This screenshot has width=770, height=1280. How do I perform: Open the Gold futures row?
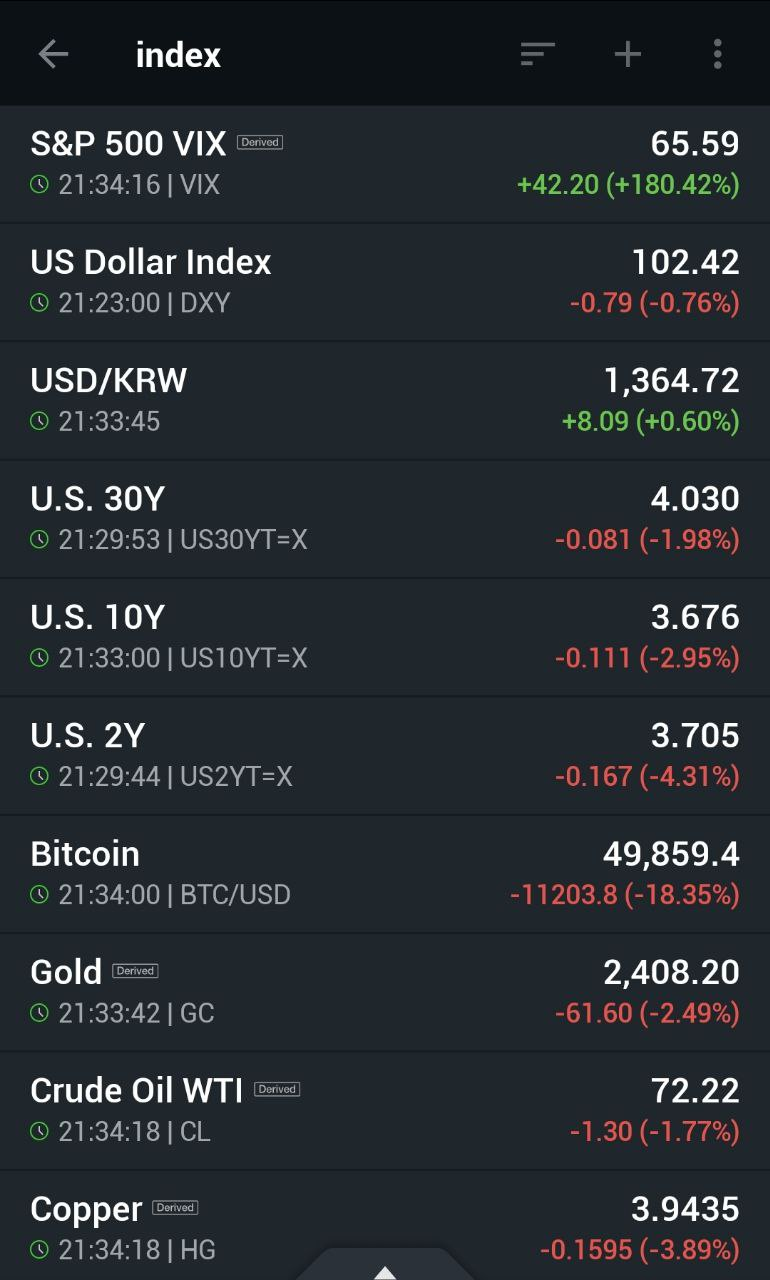tap(385, 992)
